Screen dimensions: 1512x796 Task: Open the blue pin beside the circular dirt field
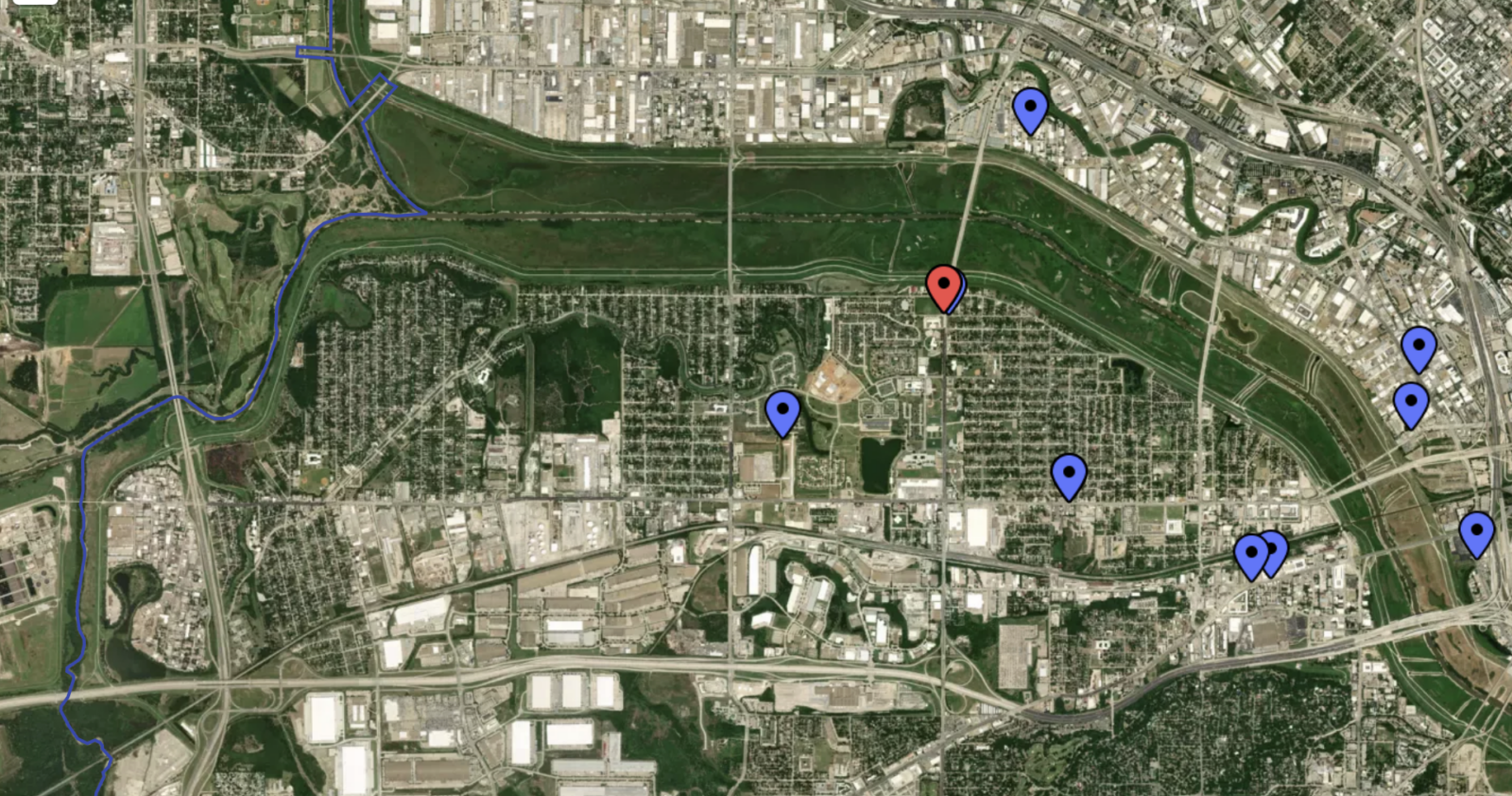click(782, 411)
